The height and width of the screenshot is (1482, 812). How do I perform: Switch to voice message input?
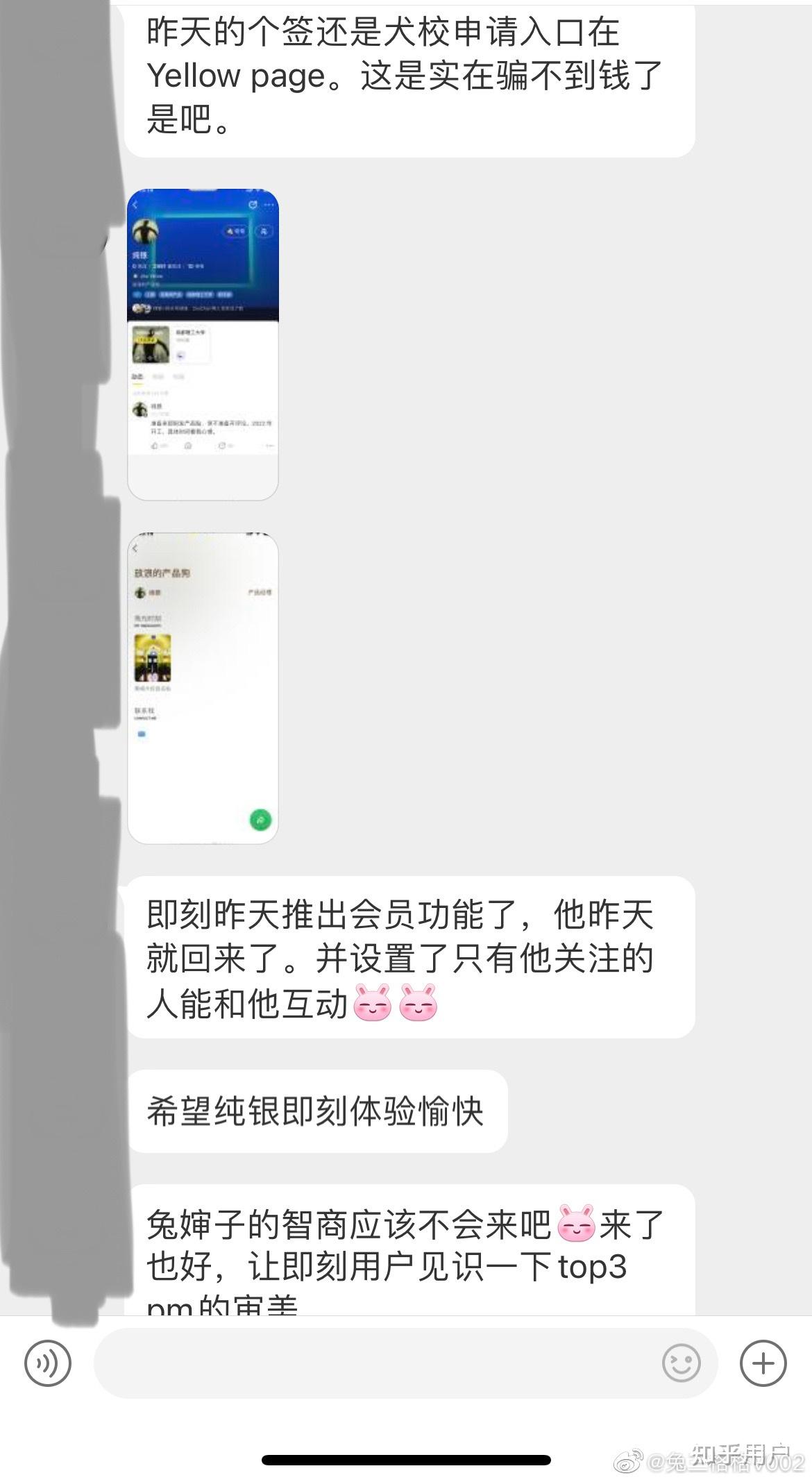coord(47,1363)
